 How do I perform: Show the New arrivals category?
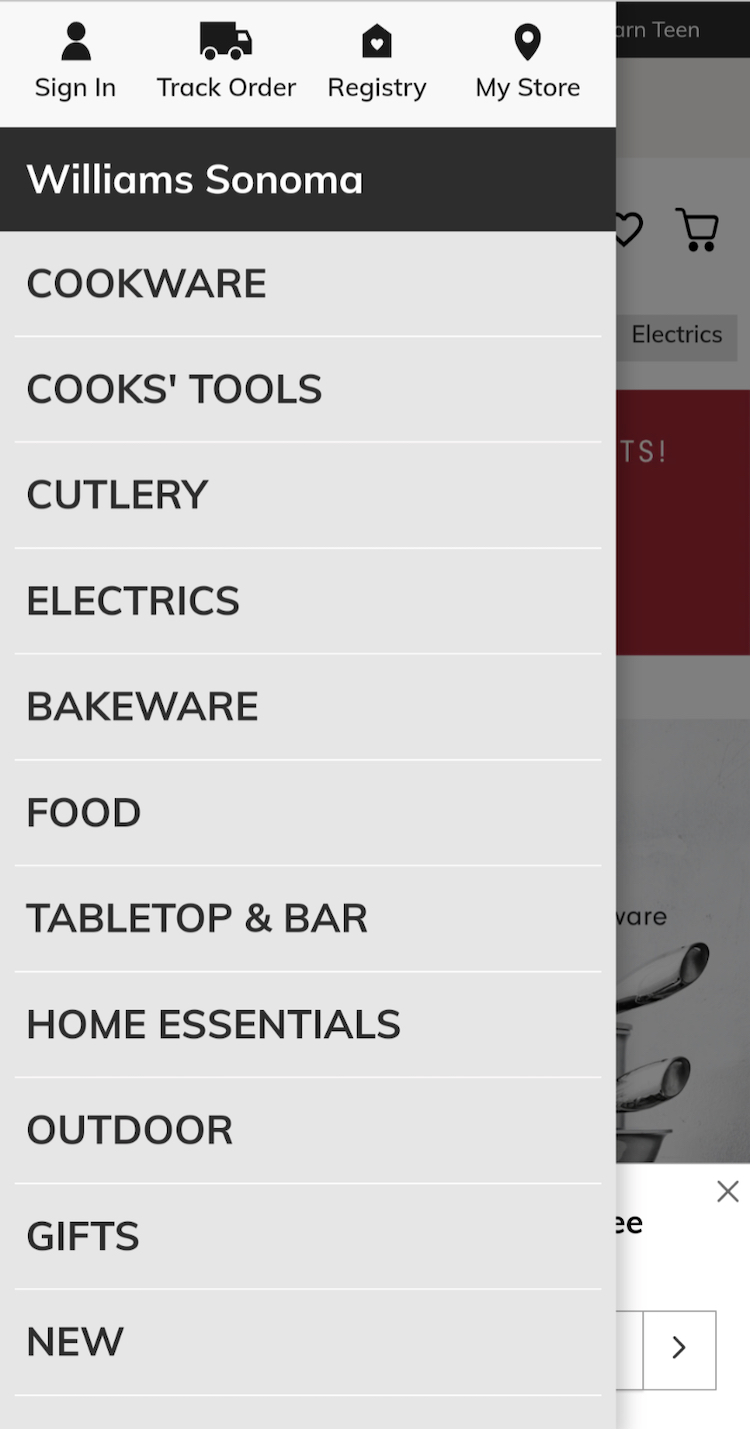(x=75, y=1342)
